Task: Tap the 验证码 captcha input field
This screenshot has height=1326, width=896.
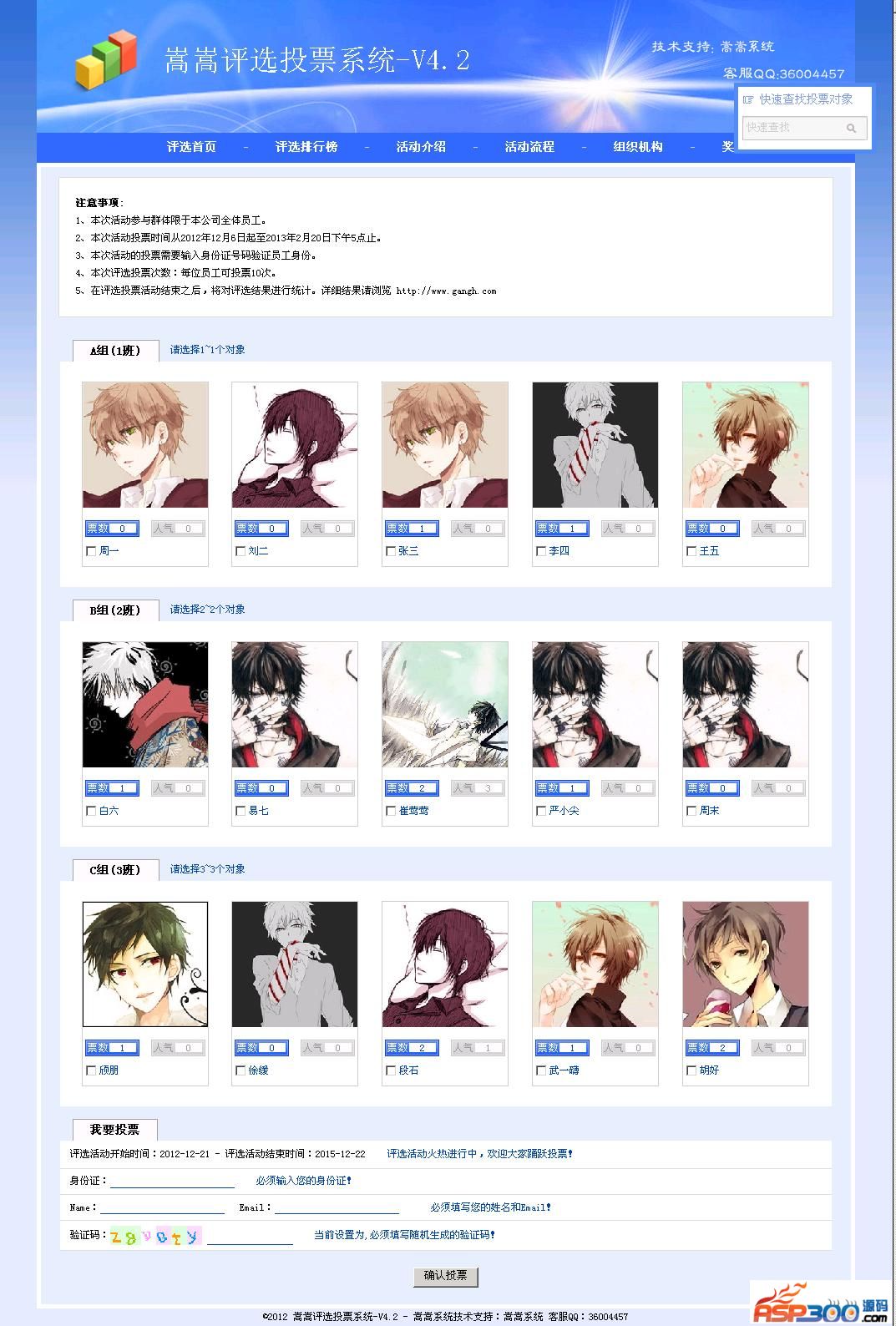Action: tap(250, 1237)
